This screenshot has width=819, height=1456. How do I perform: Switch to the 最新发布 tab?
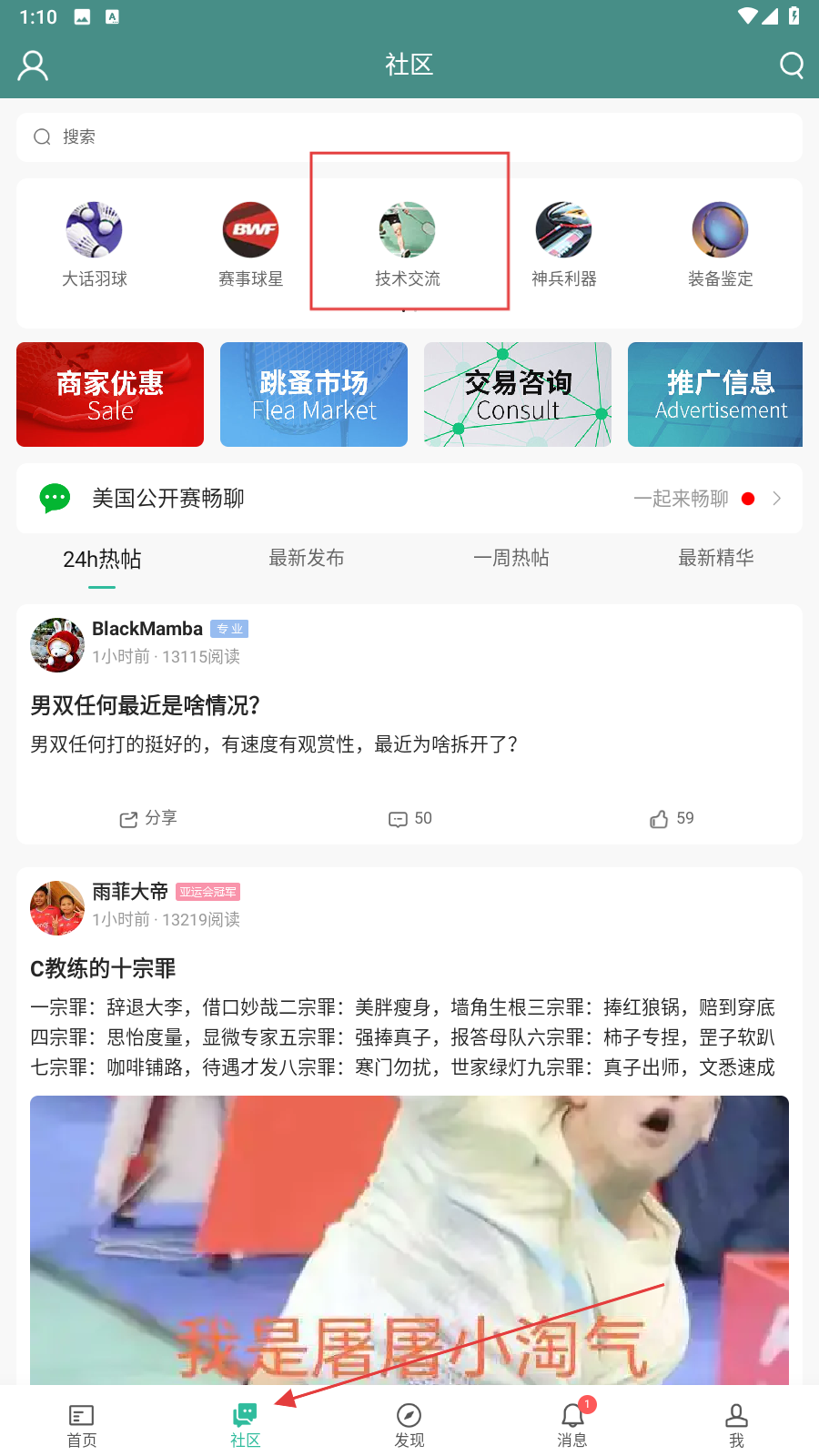307,558
